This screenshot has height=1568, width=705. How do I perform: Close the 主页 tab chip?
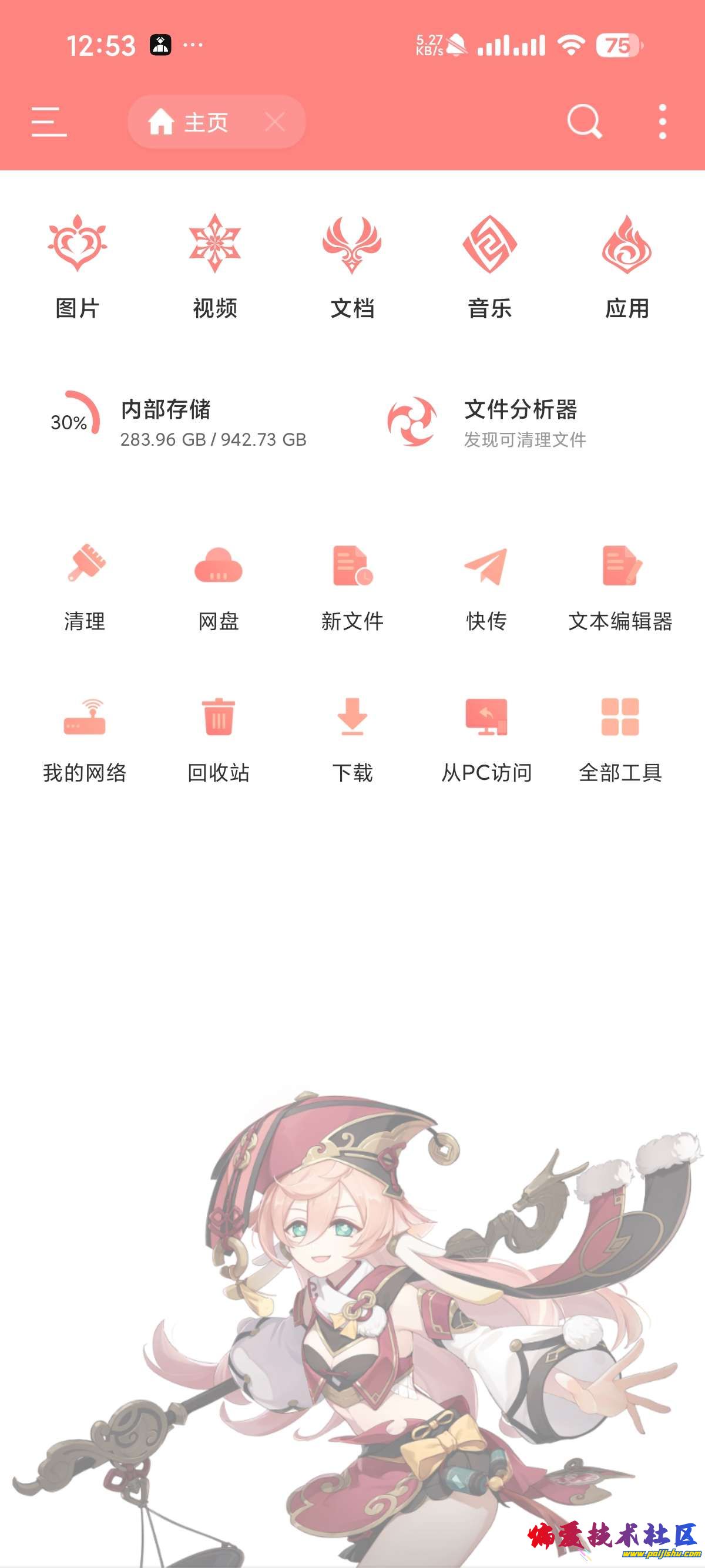point(275,122)
